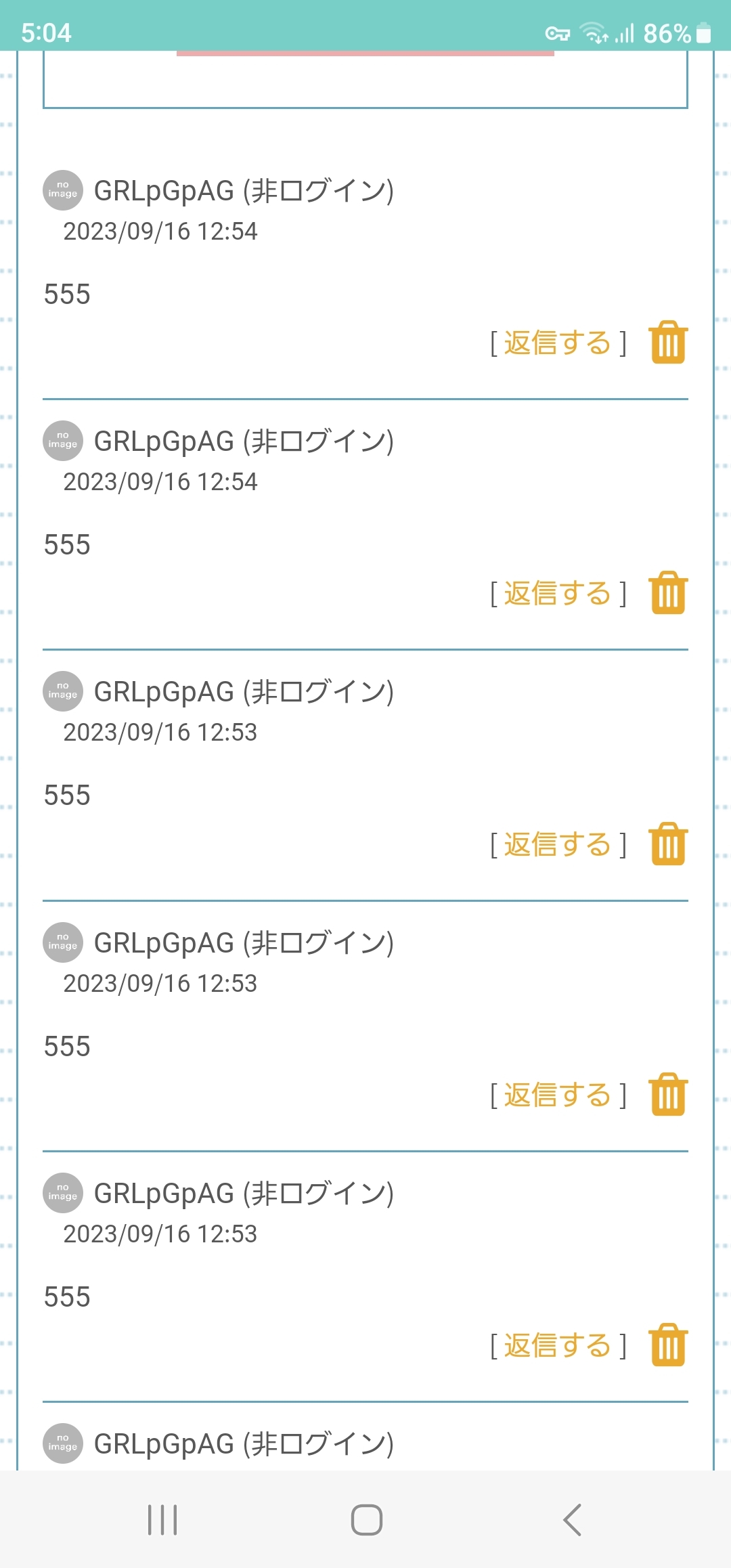Open recent apps from the navigation bar

click(162, 1520)
